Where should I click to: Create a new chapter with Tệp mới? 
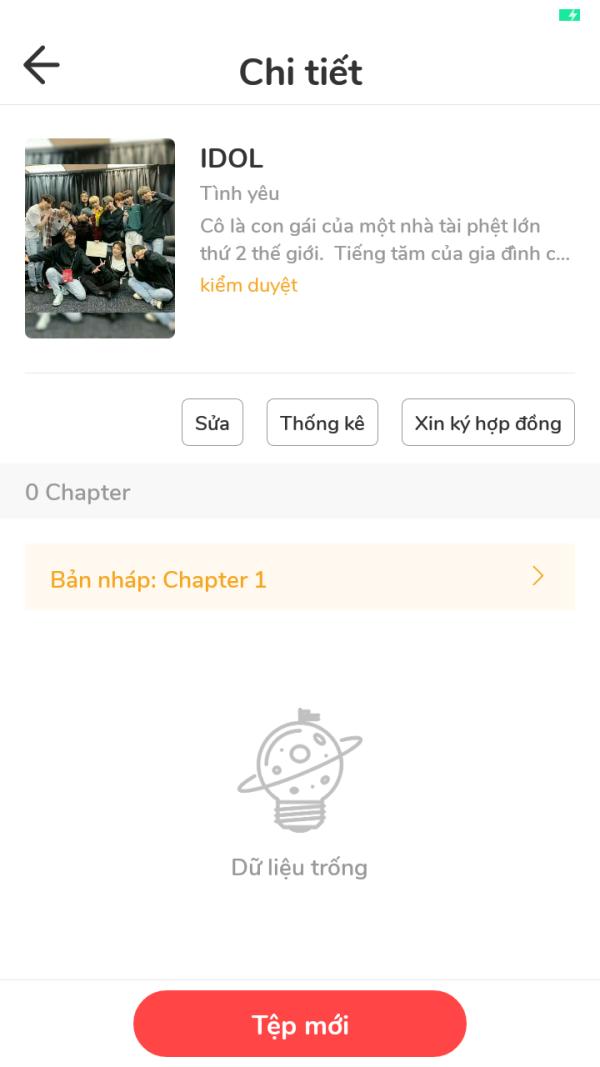300,1023
